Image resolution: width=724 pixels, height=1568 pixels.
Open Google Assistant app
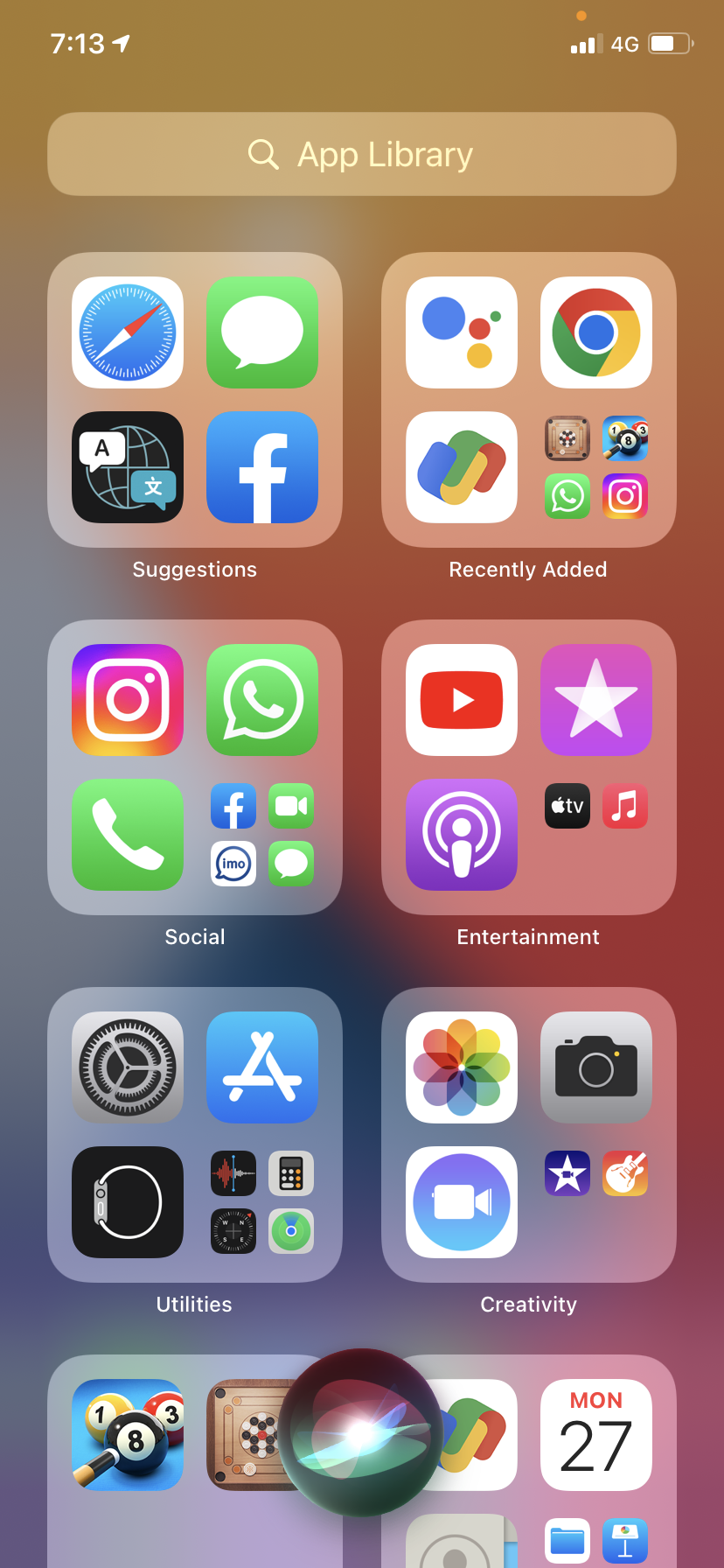[462, 332]
